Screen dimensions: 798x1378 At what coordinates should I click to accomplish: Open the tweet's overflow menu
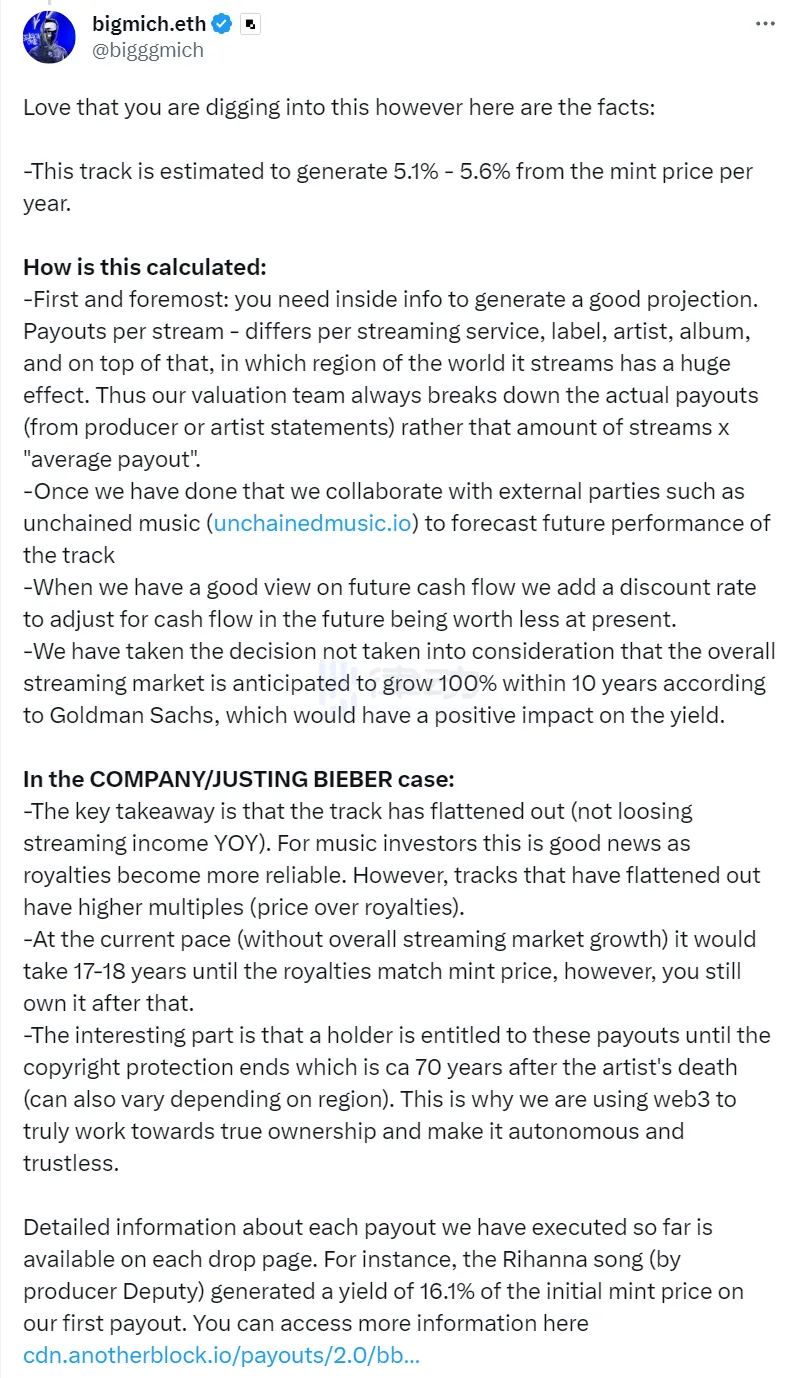click(x=765, y=23)
